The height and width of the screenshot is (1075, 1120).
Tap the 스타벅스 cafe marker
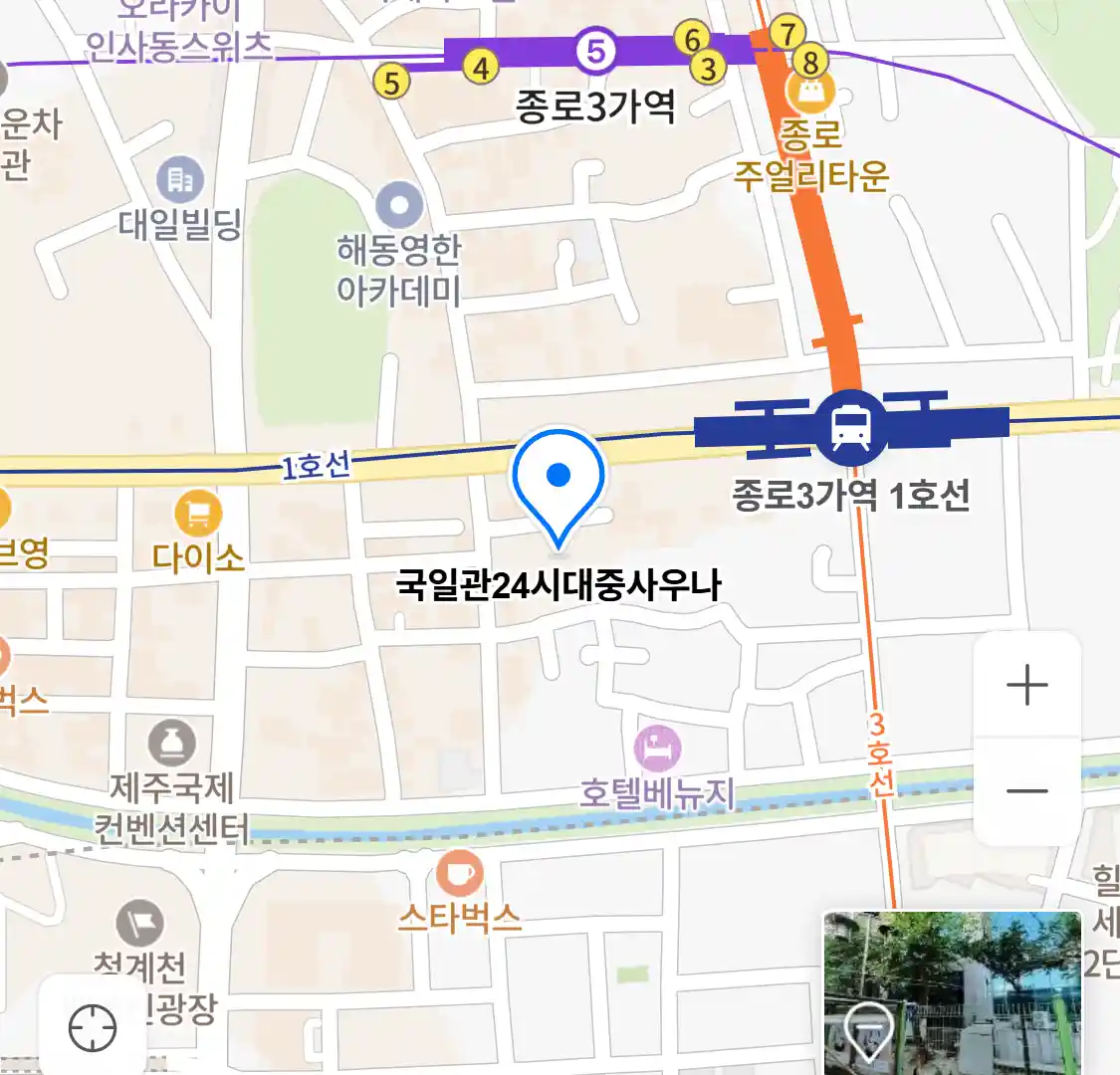[x=459, y=874]
